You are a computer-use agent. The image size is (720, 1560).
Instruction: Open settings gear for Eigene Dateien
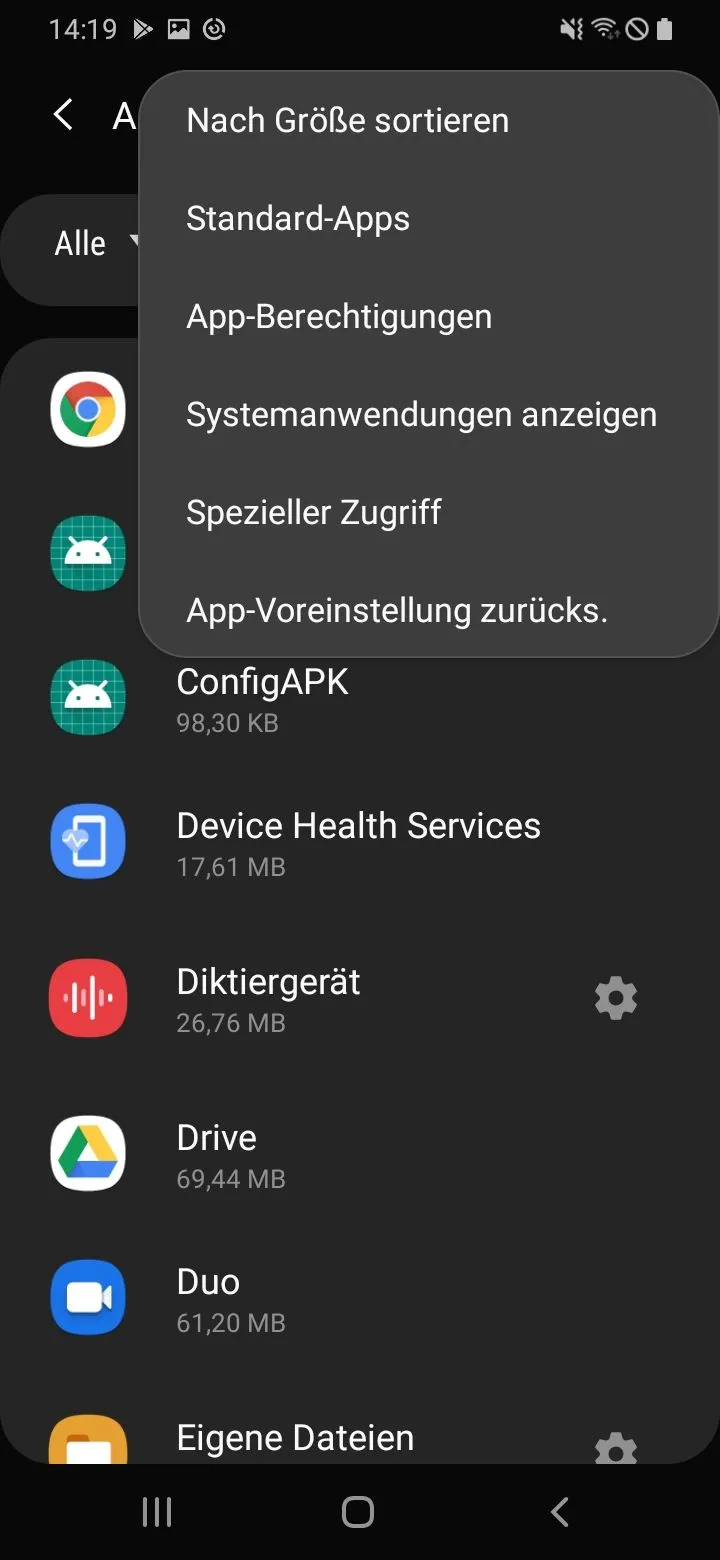616,1447
